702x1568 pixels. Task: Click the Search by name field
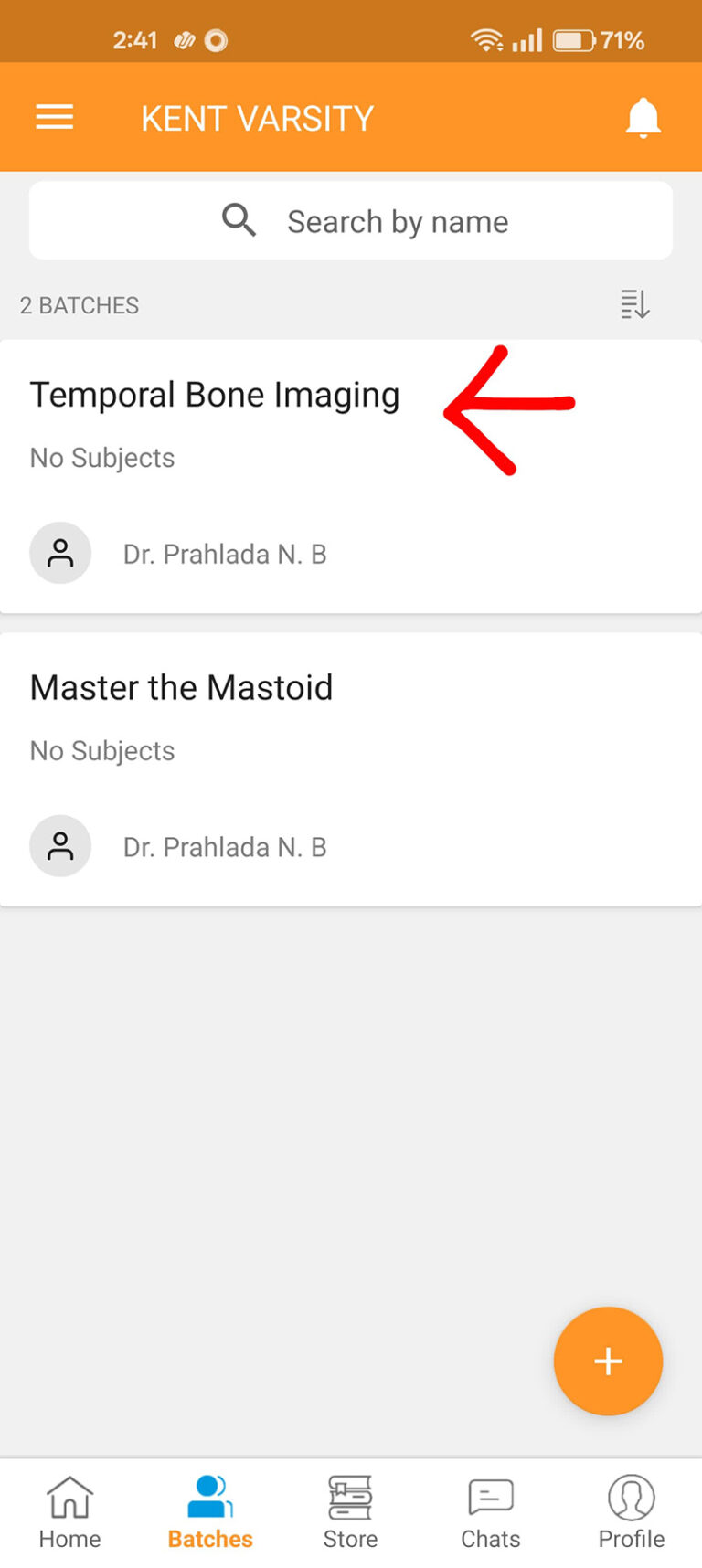click(398, 220)
